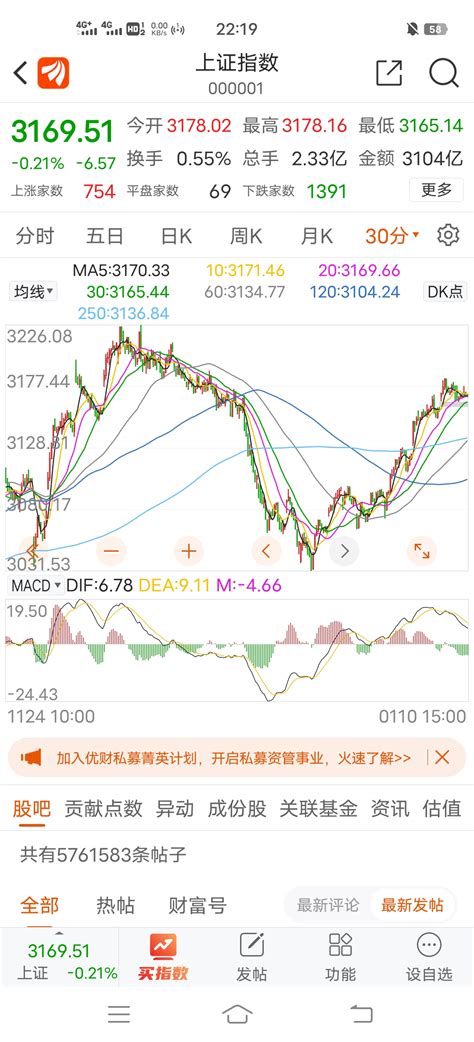Switch to the 分时 chart tab

tap(35, 235)
